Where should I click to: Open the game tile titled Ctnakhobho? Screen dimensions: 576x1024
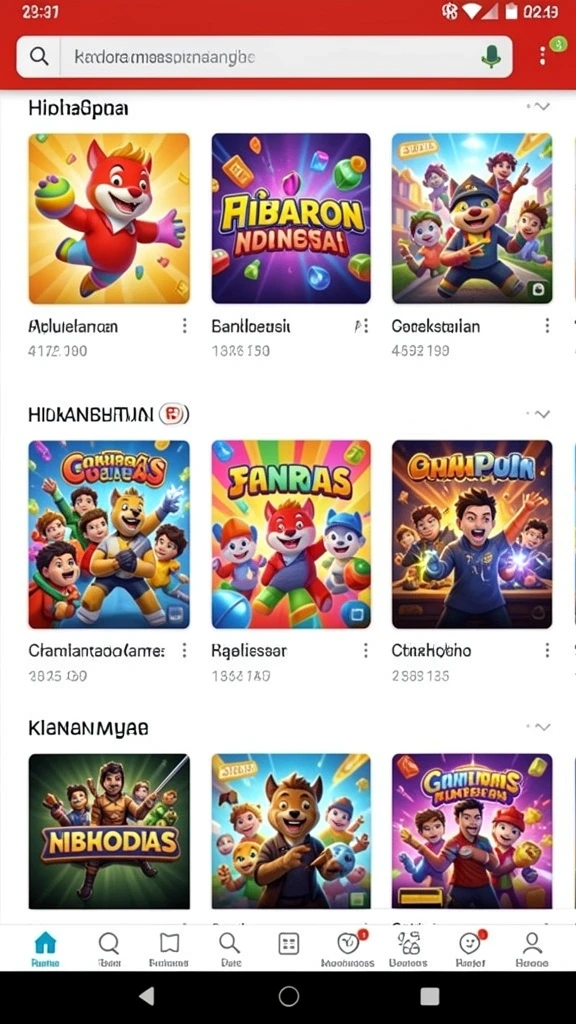[472, 534]
